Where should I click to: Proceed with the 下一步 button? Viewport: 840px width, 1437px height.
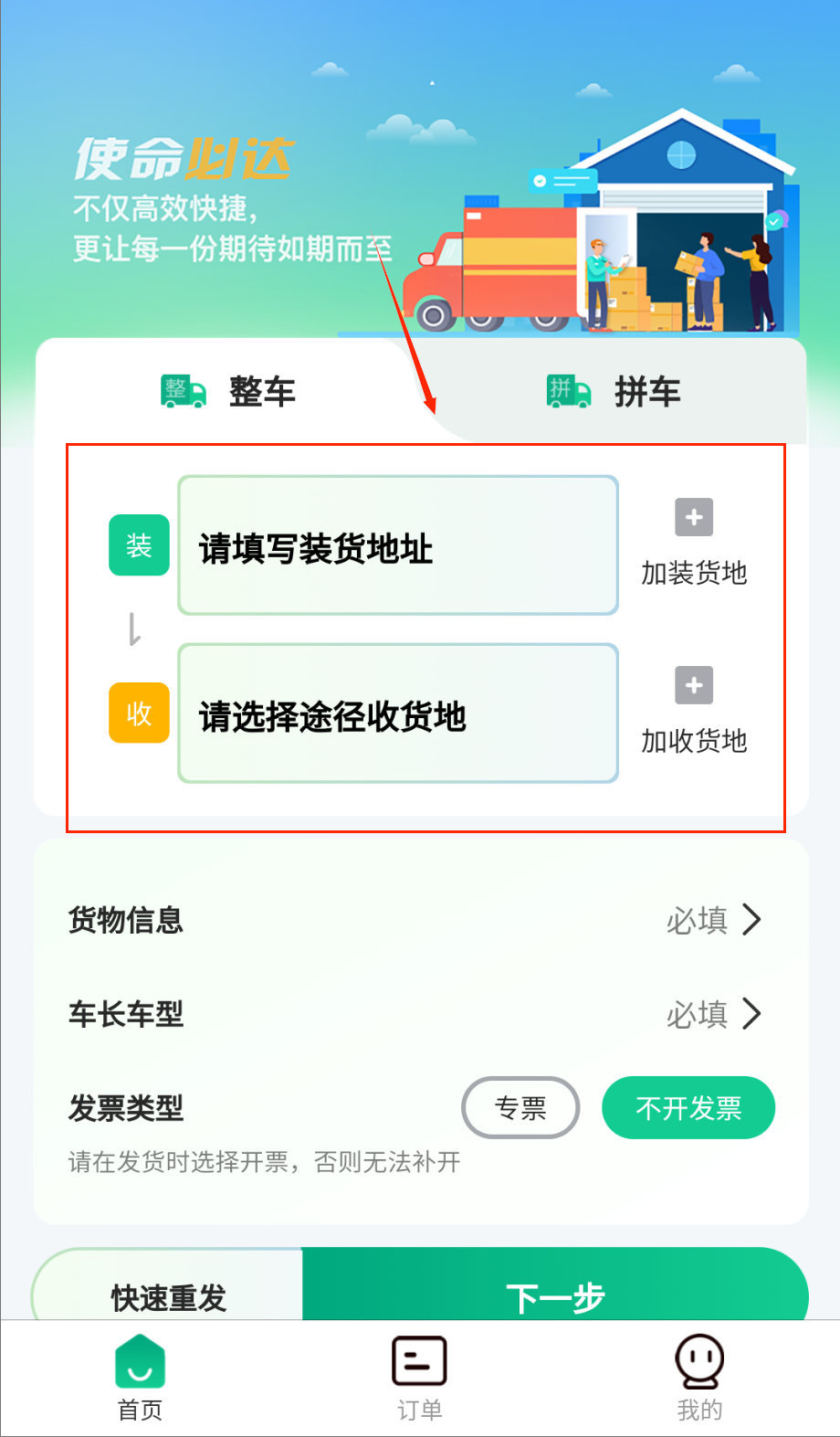coord(555,1293)
